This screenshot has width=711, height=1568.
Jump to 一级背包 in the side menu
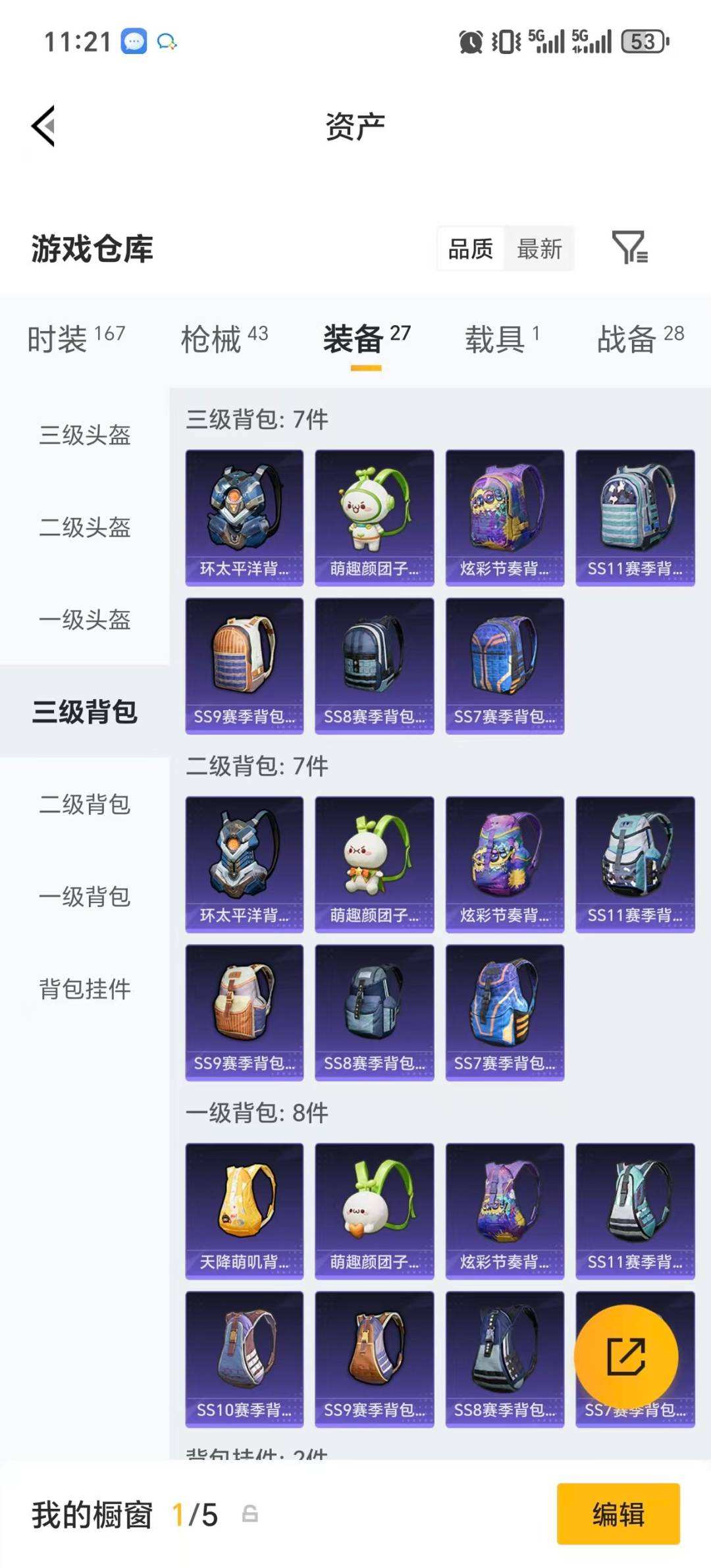tap(85, 896)
